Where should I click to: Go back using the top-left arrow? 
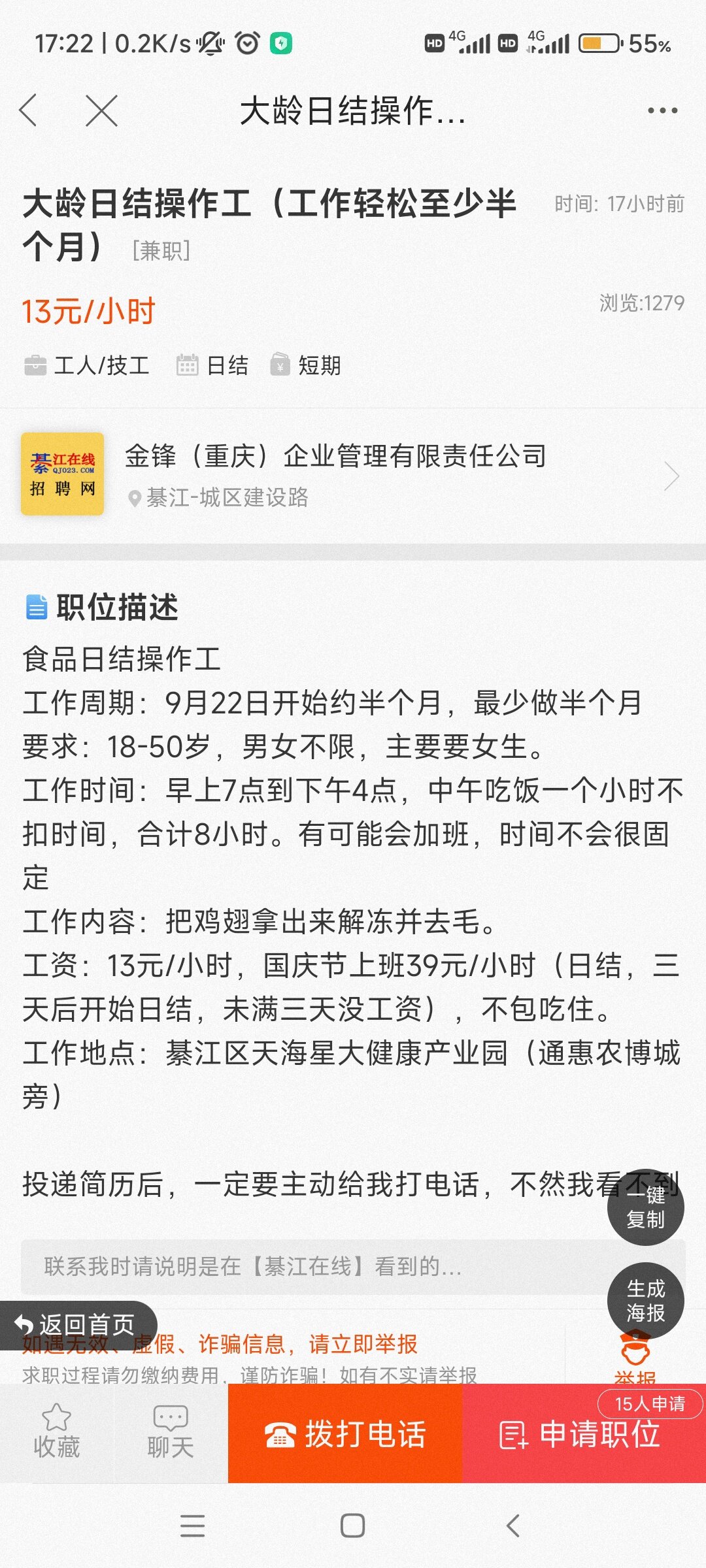pyautogui.click(x=29, y=110)
